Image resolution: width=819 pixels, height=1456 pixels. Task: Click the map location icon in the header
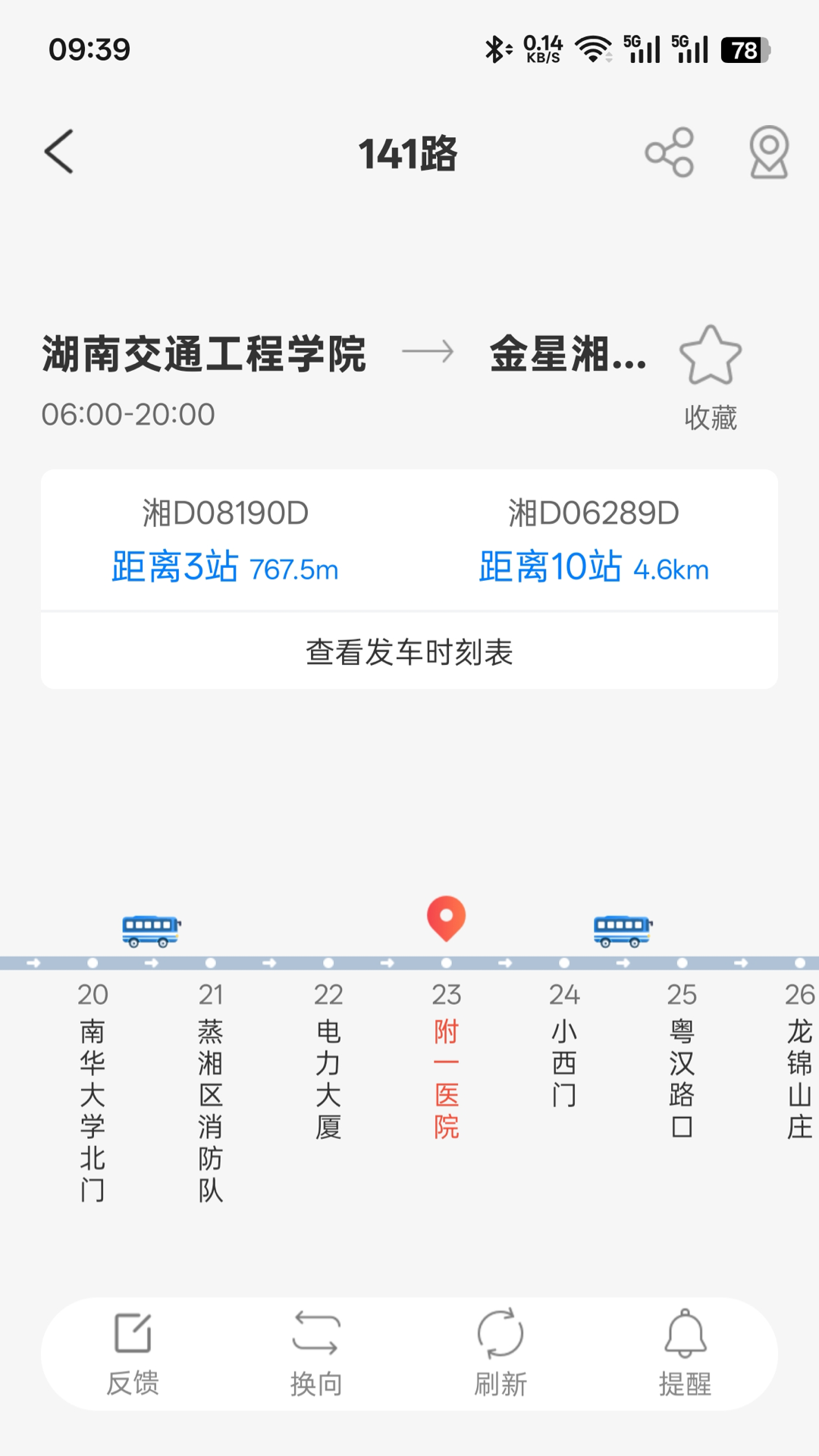[769, 153]
